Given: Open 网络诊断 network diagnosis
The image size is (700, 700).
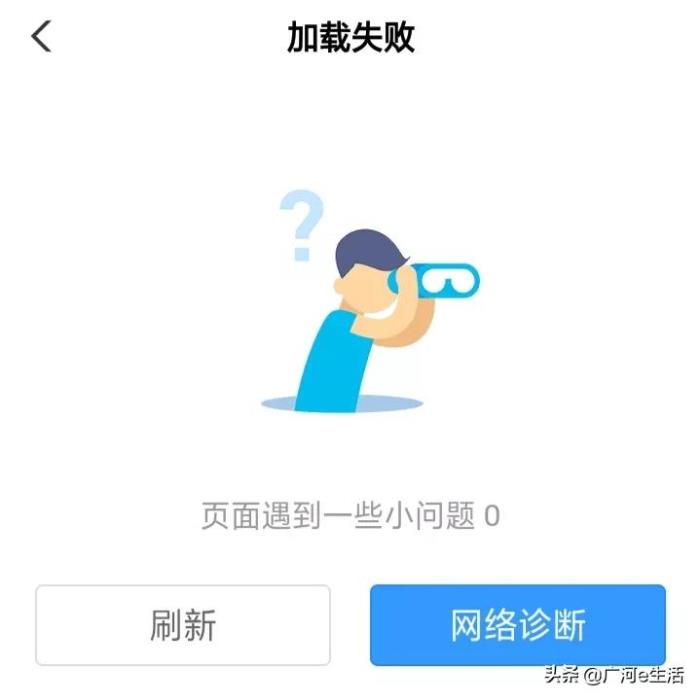Looking at the screenshot, I should point(517,625).
